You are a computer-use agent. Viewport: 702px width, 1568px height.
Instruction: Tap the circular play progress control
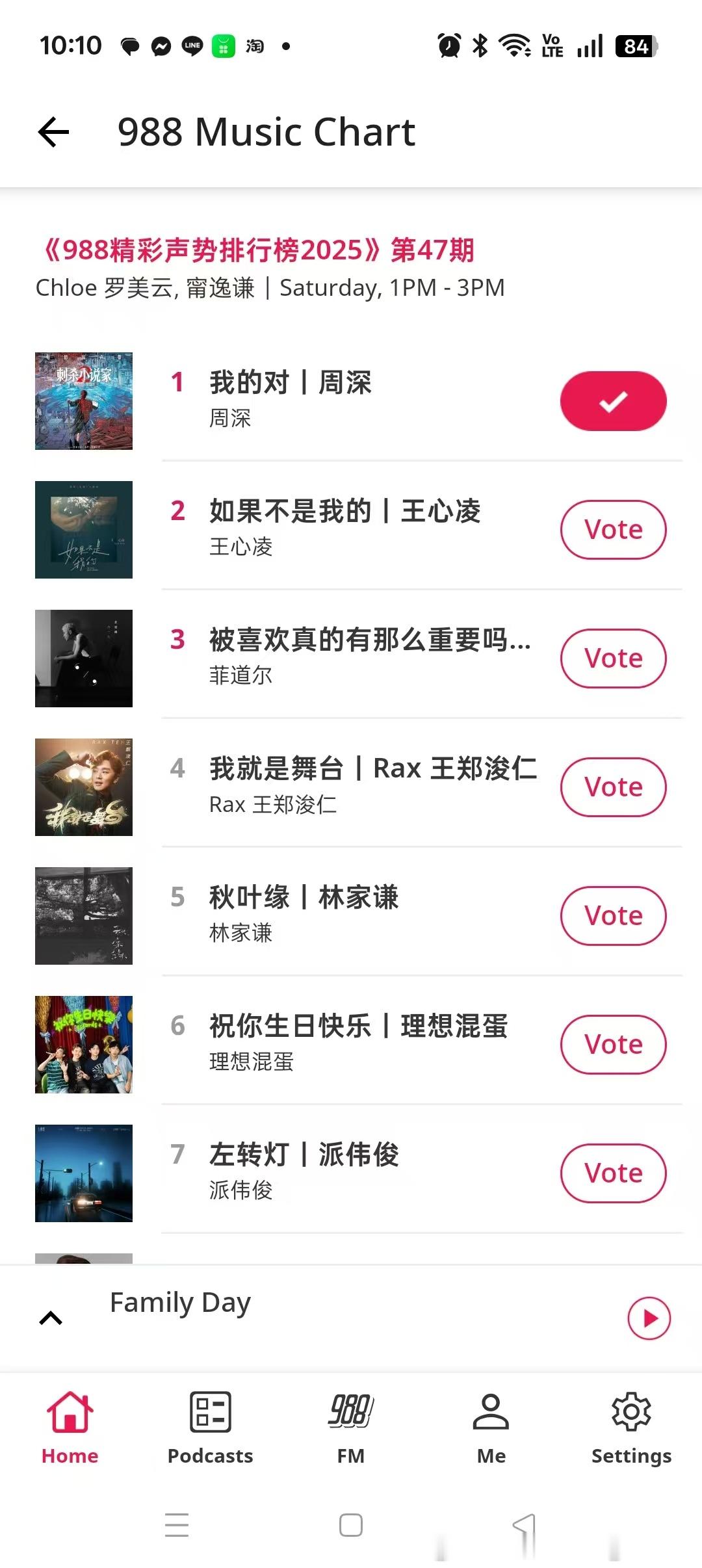pos(648,1318)
